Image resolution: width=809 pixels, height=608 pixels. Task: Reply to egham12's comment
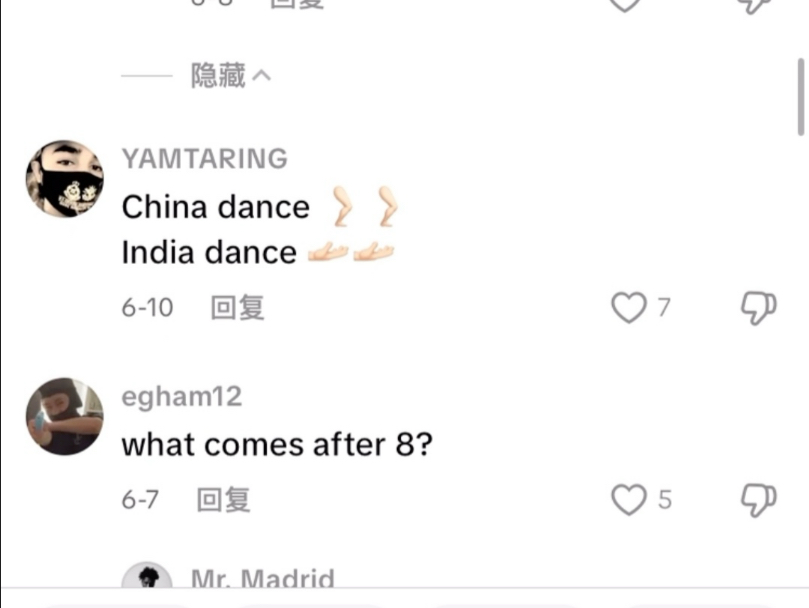click(x=223, y=499)
